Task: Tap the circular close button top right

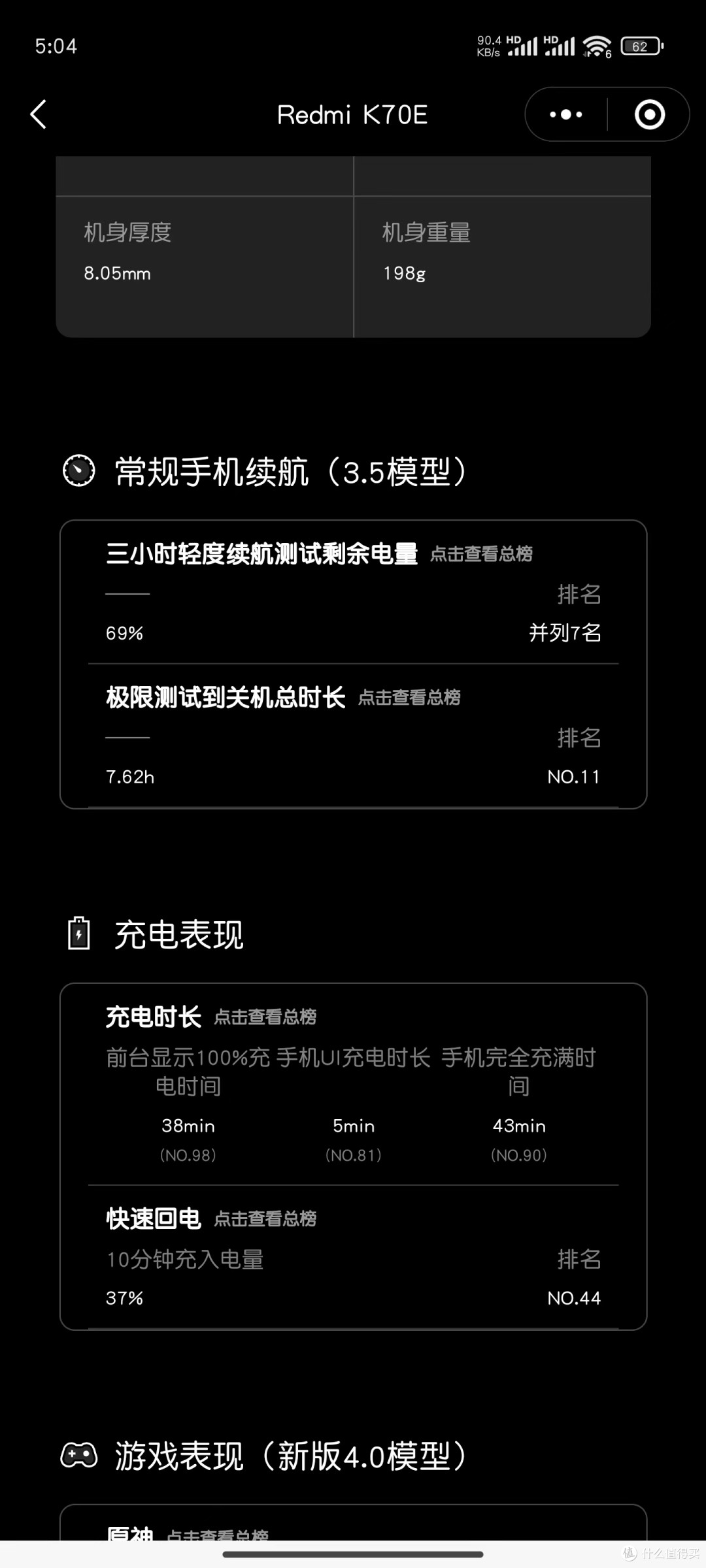Action: (649, 114)
